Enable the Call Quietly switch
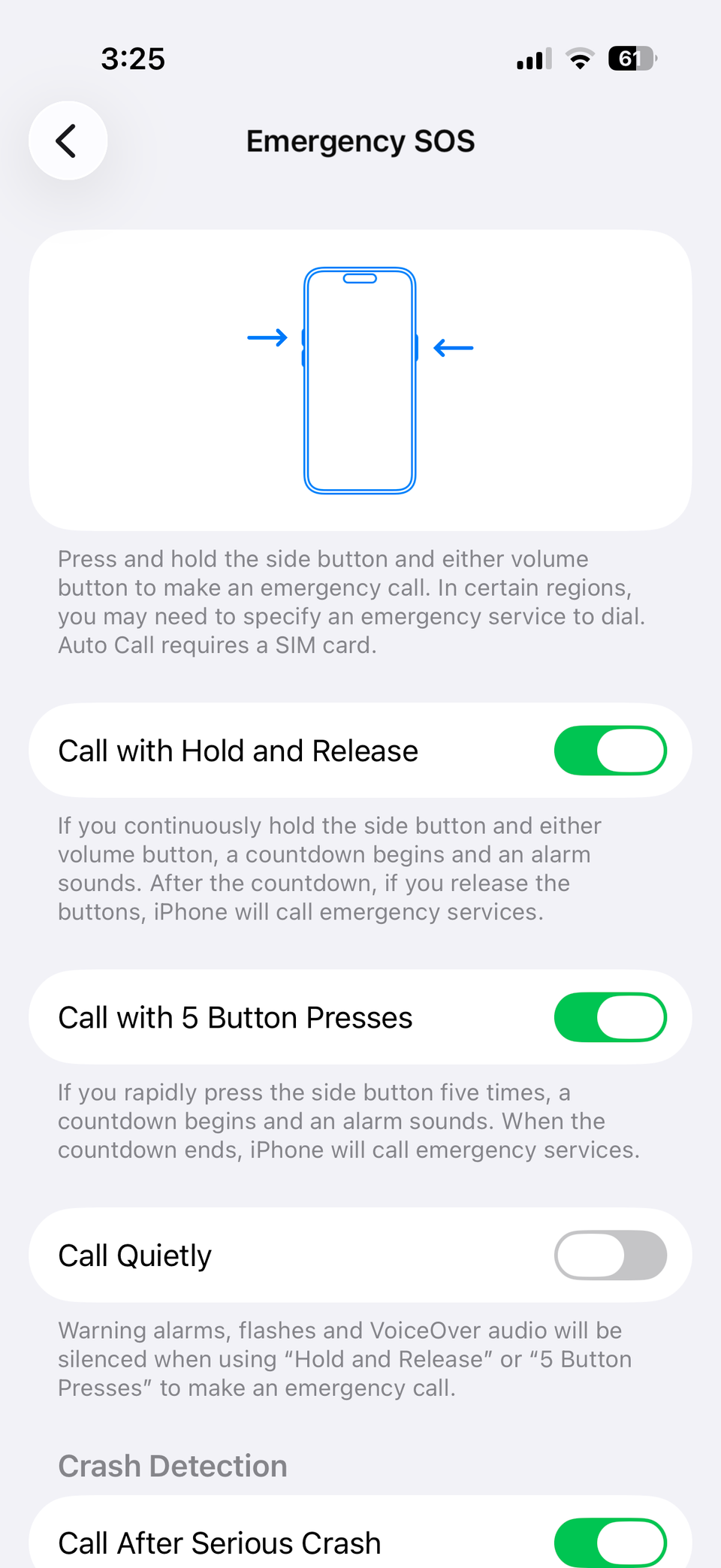Image resolution: width=721 pixels, height=1568 pixels. [x=610, y=1255]
